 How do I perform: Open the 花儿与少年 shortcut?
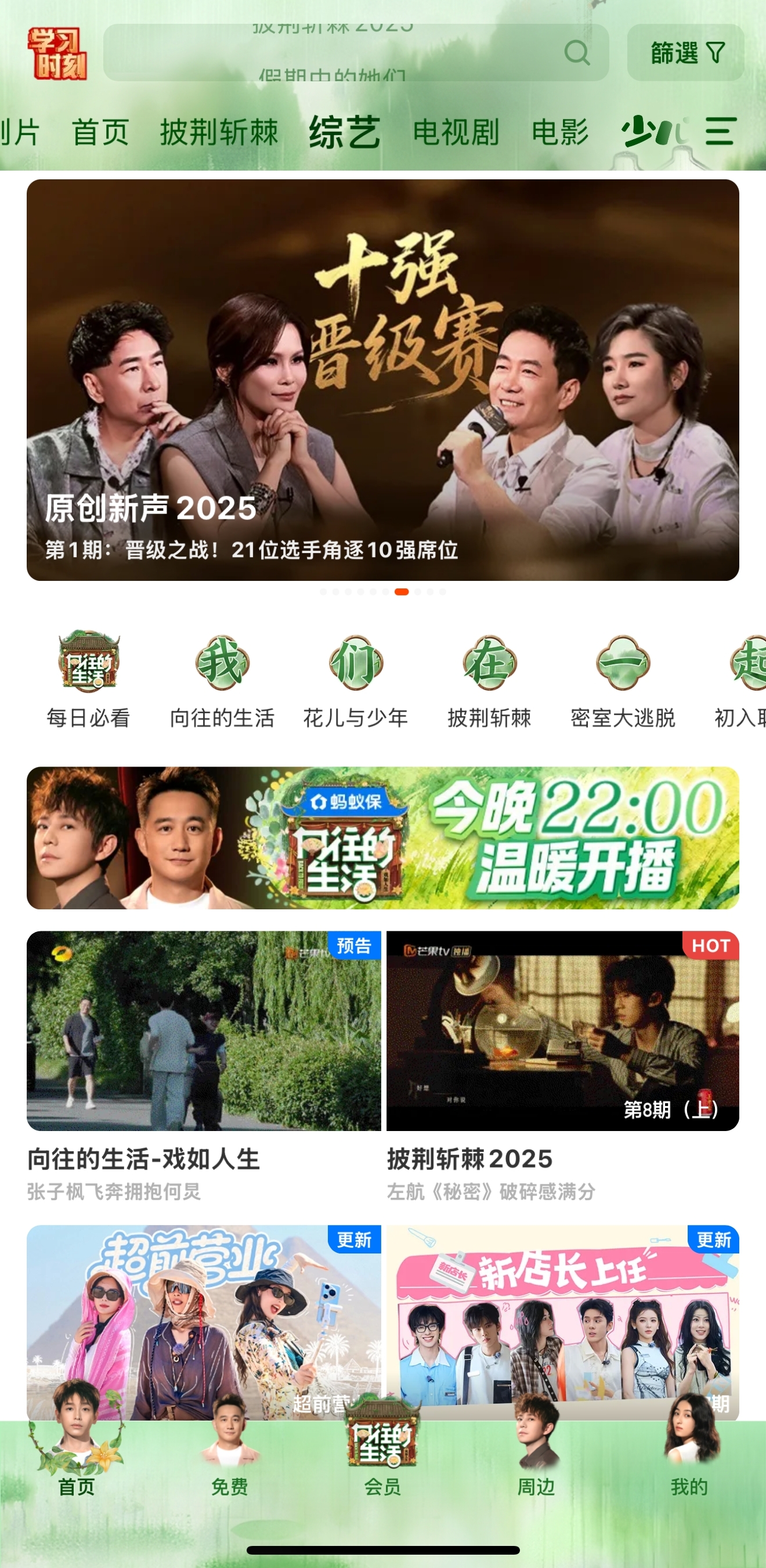[356, 678]
